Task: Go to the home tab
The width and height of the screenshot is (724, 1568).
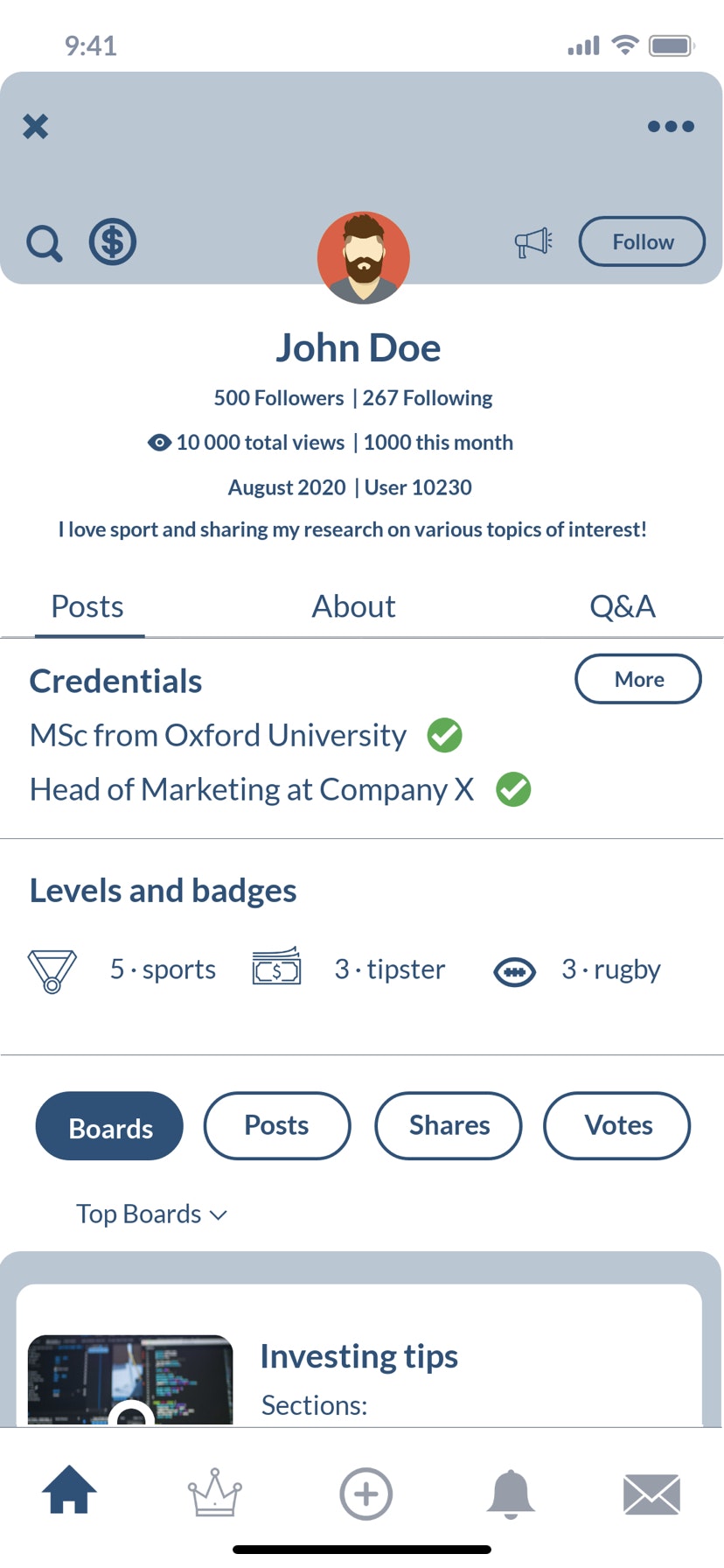Action: click(70, 1492)
